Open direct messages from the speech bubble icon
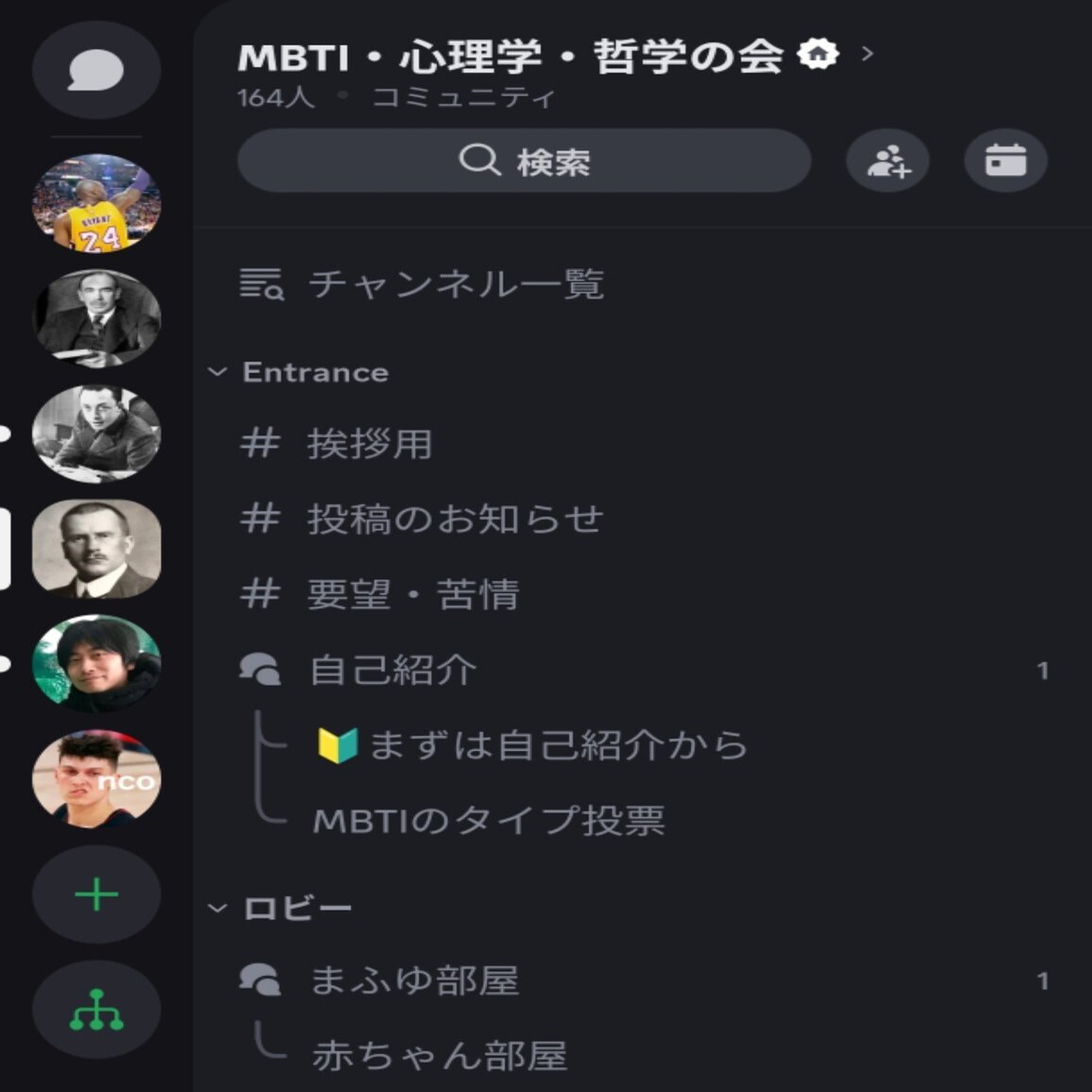Image resolution: width=1092 pixels, height=1092 pixels. [95, 71]
